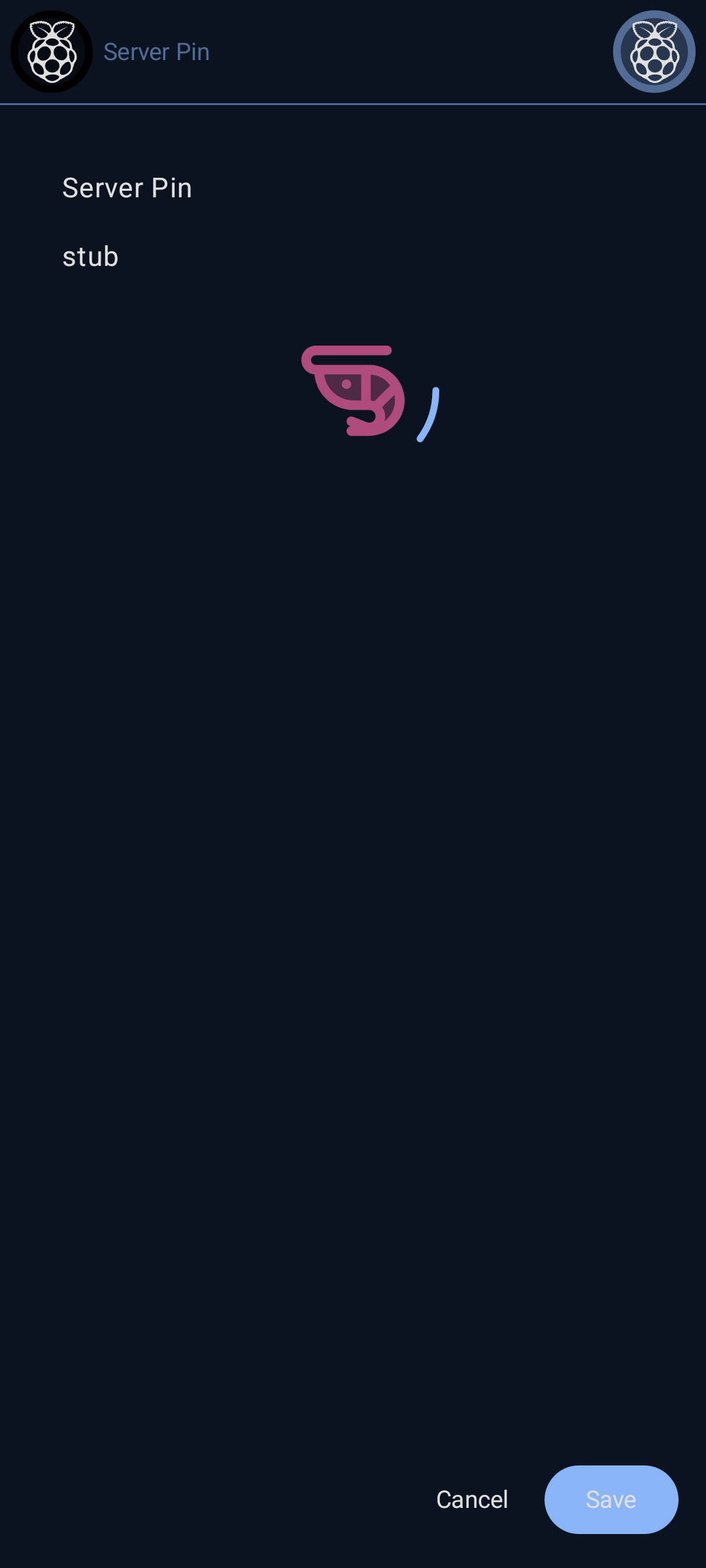Image resolution: width=706 pixels, height=1568 pixels.
Task: Click the Raspberry Pi logo in the top-left corner
Action: pos(51,52)
